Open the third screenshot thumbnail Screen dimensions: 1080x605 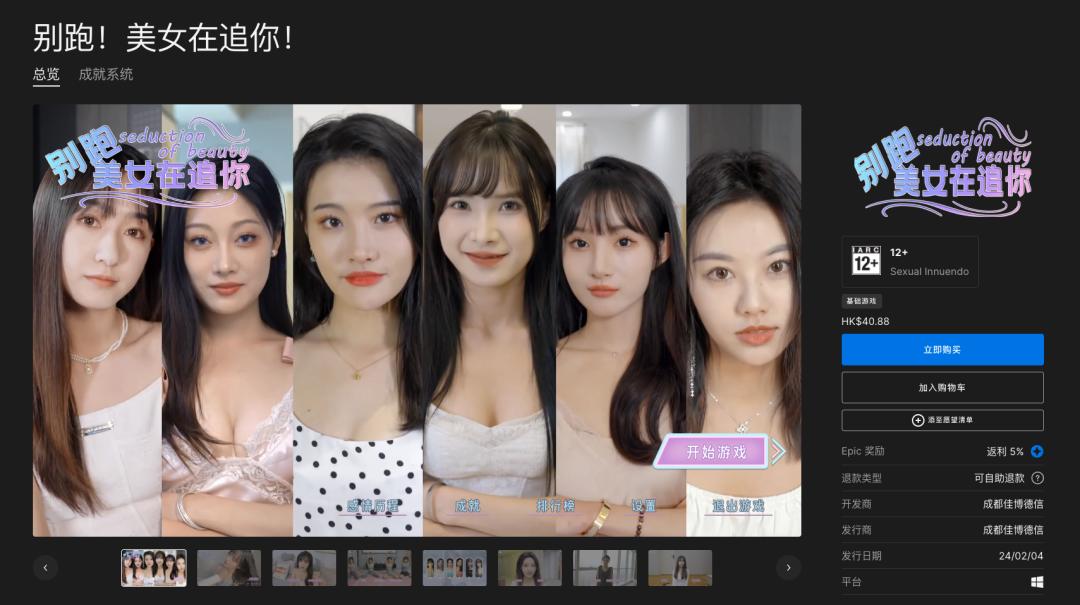(x=304, y=568)
